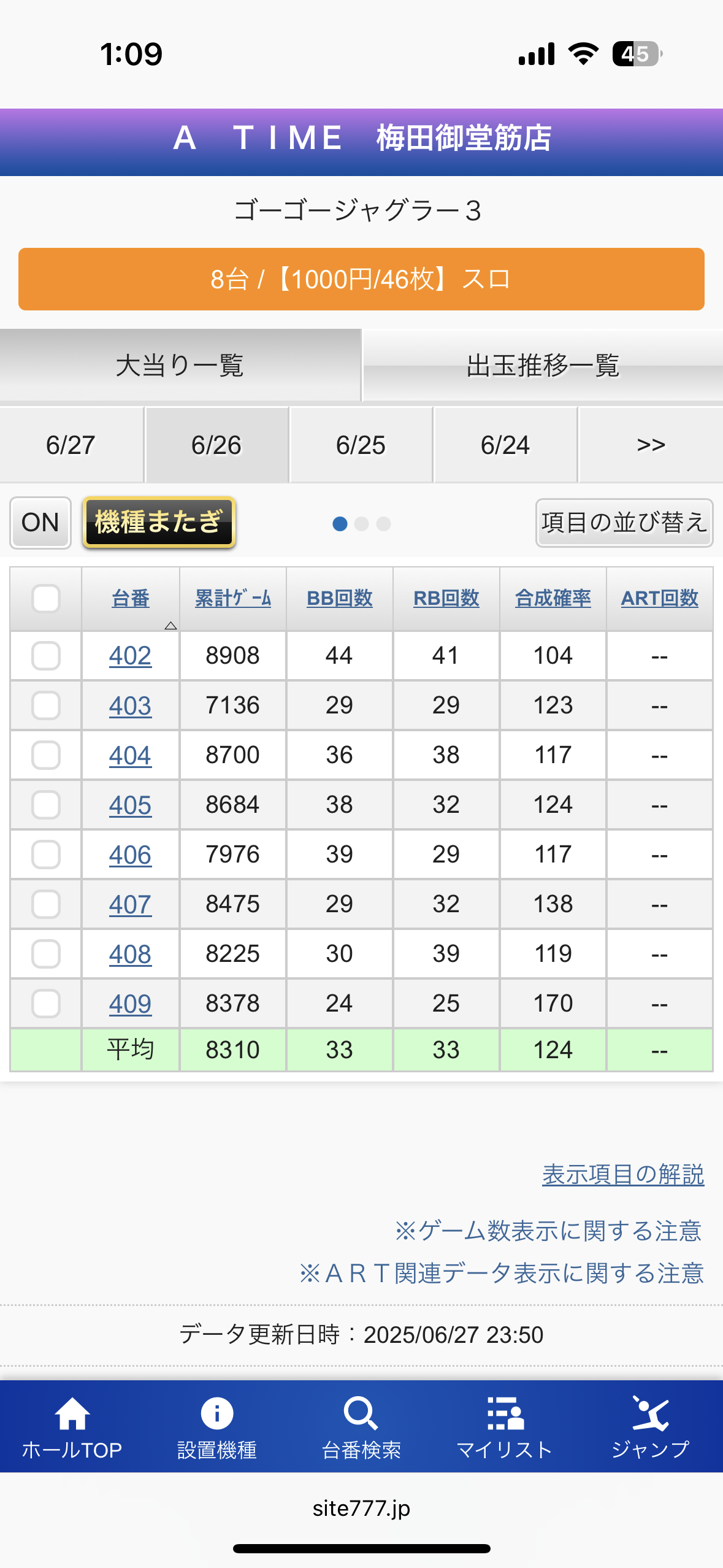The image size is (723, 1568).
Task: Check the box for machine 404
Action: (x=46, y=755)
